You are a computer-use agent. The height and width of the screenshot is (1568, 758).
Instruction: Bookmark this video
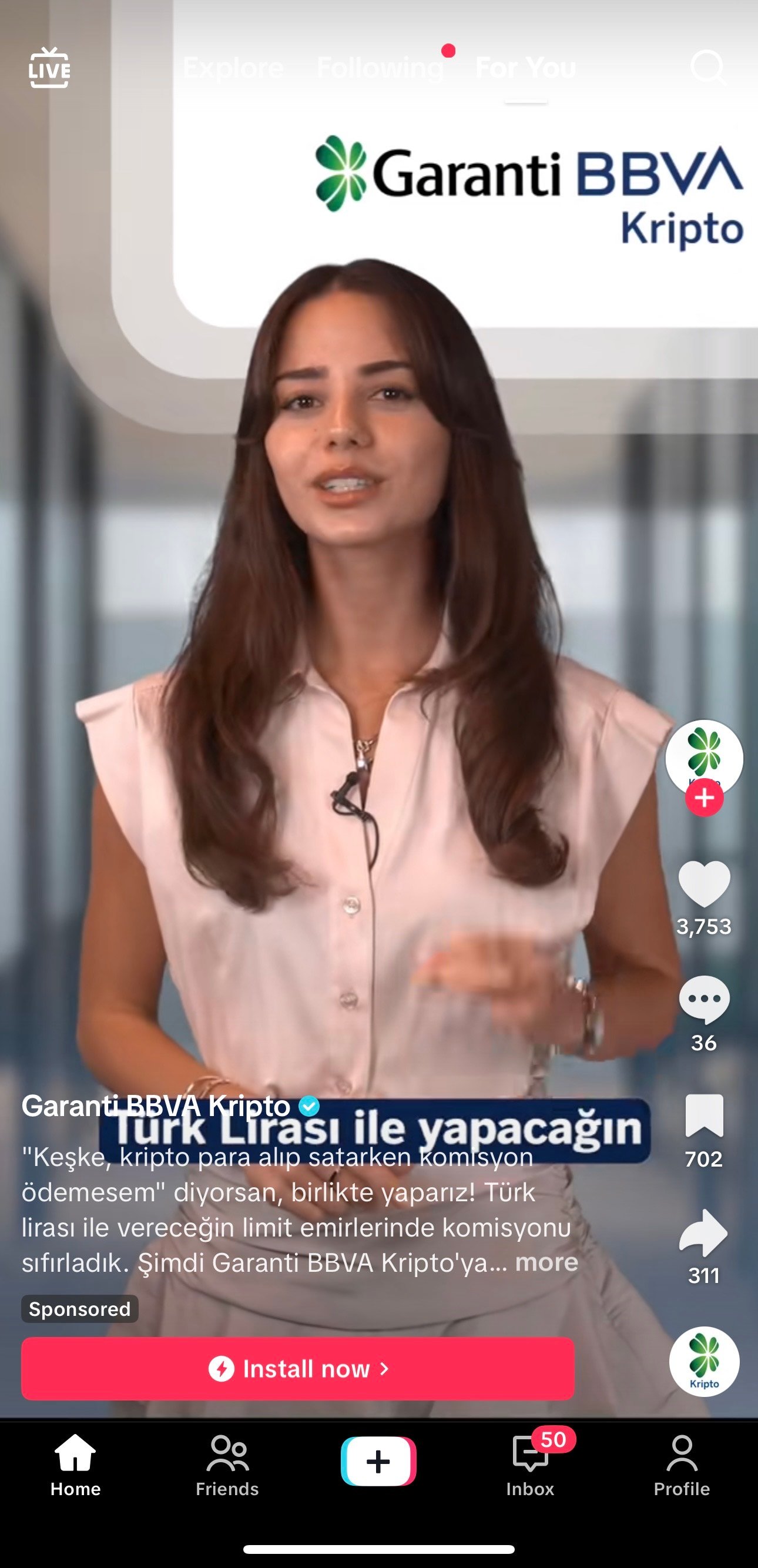(704, 1115)
